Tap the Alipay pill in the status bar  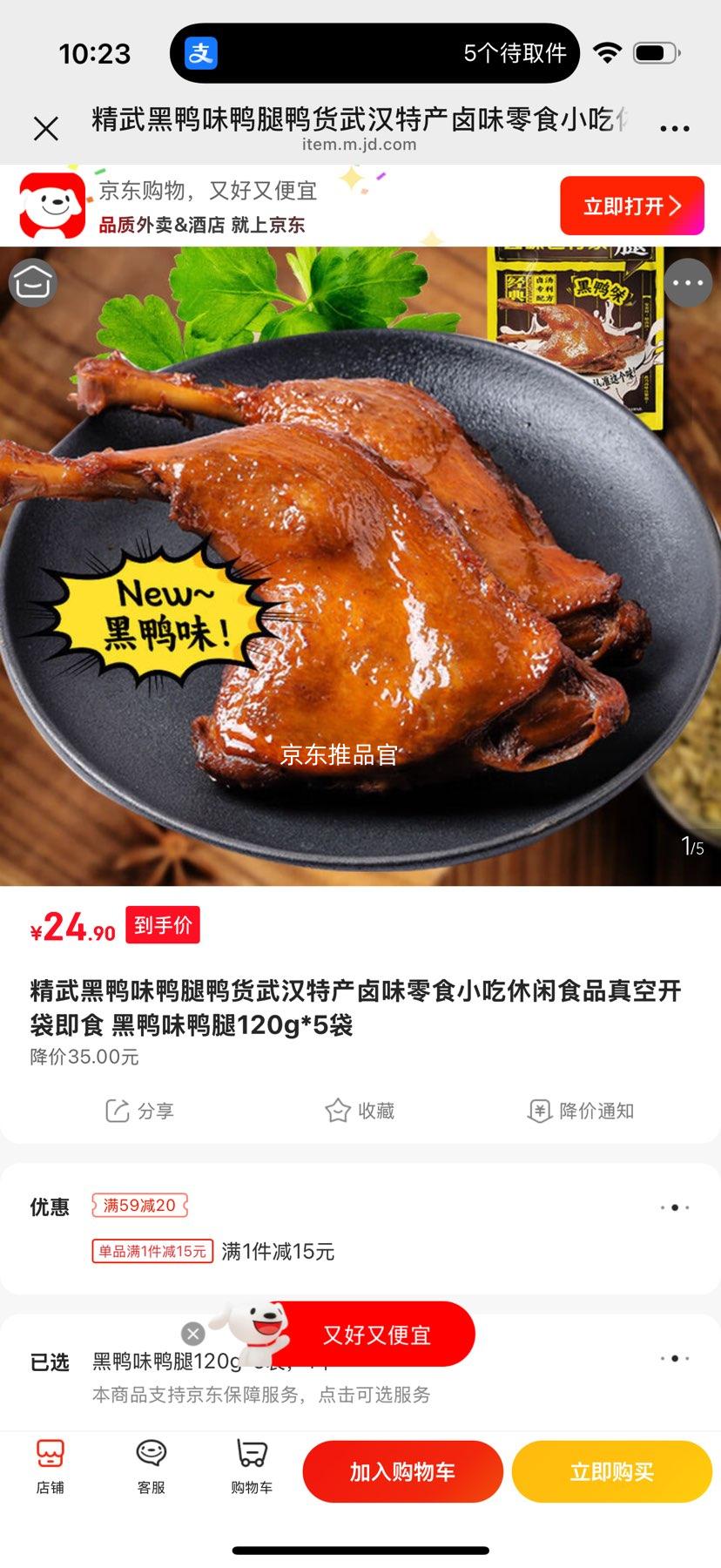[199, 53]
